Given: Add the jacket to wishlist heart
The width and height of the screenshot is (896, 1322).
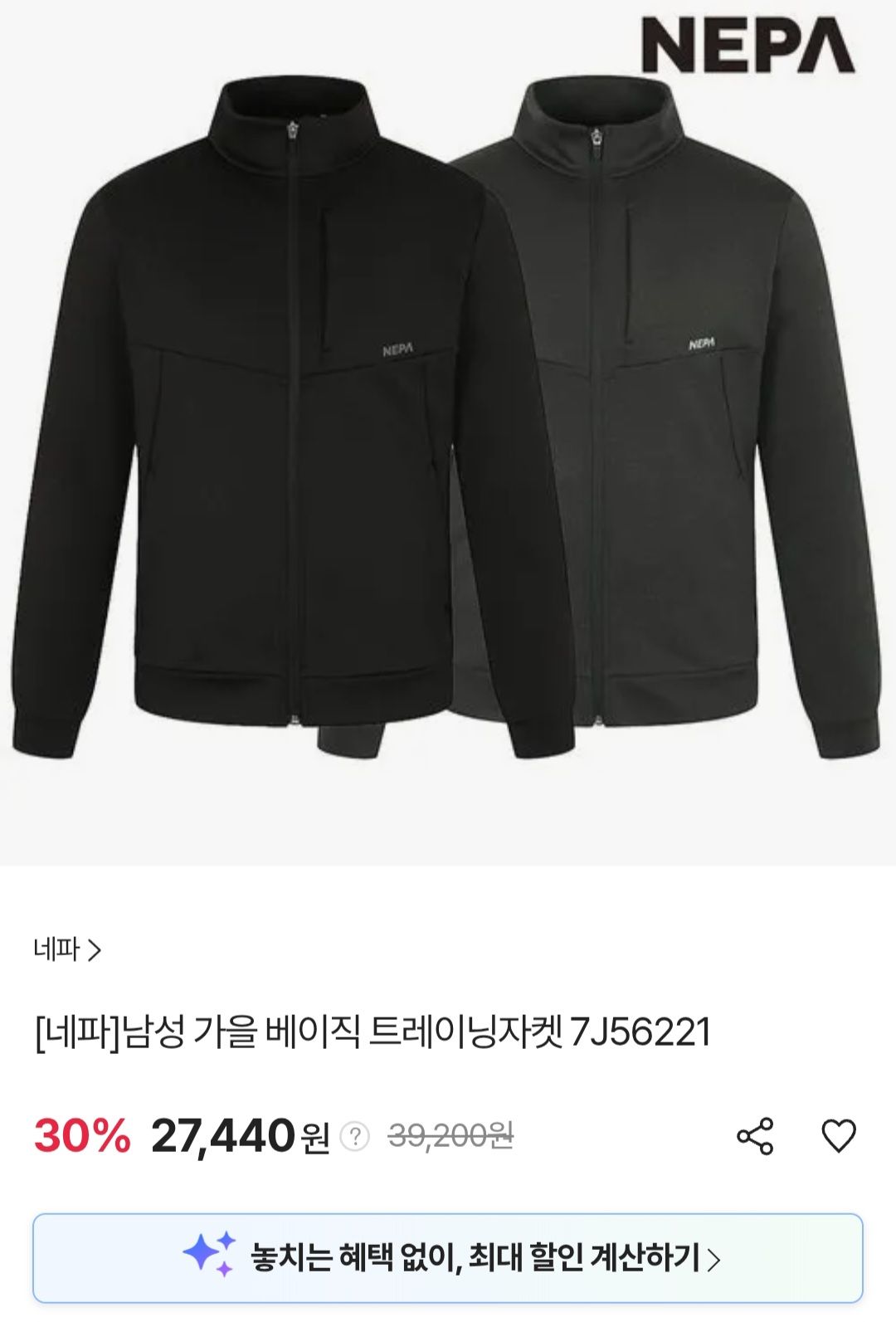Looking at the screenshot, I should coord(838,1136).
